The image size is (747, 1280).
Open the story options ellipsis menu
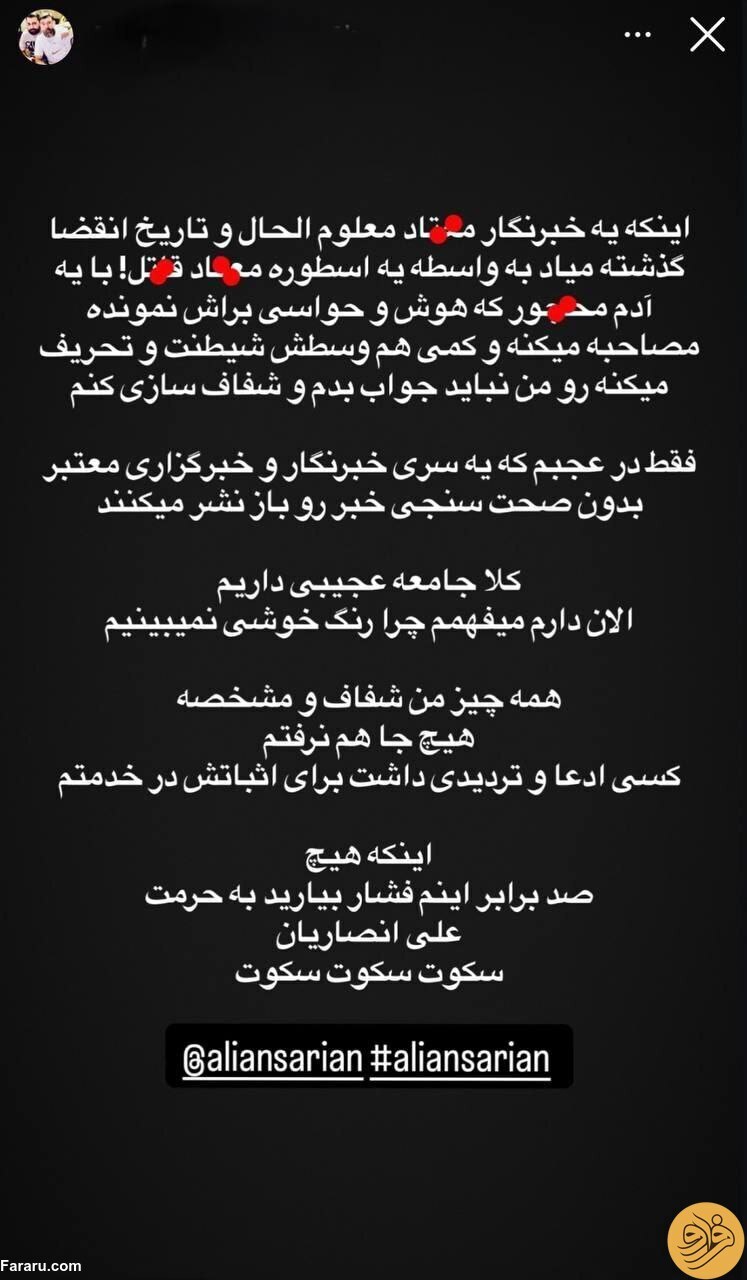coord(637,34)
